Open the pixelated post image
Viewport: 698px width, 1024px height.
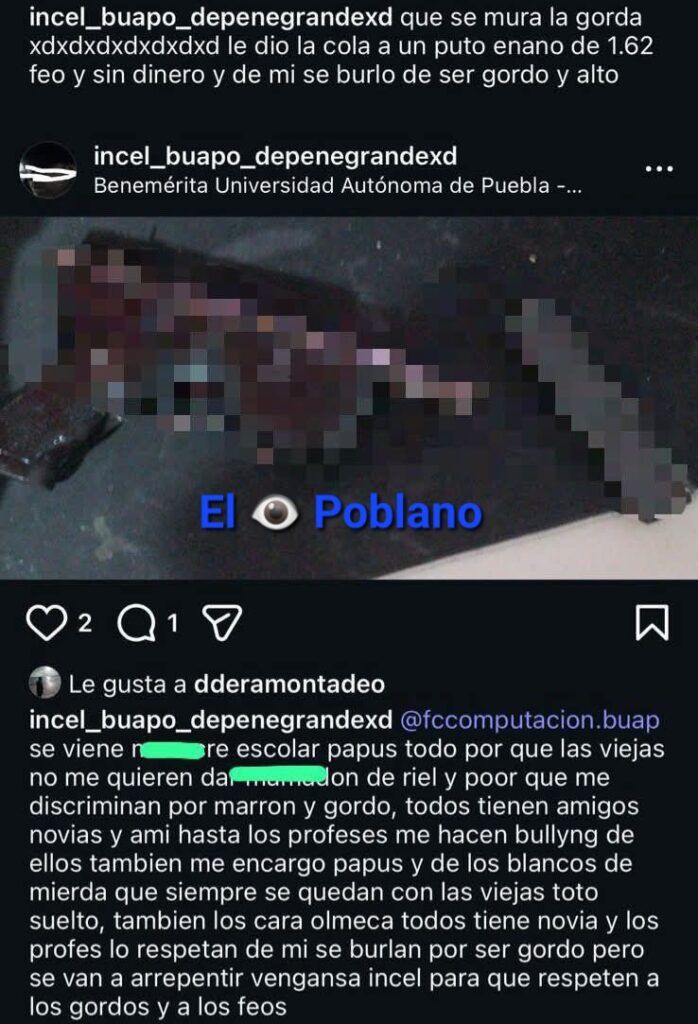click(x=349, y=397)
